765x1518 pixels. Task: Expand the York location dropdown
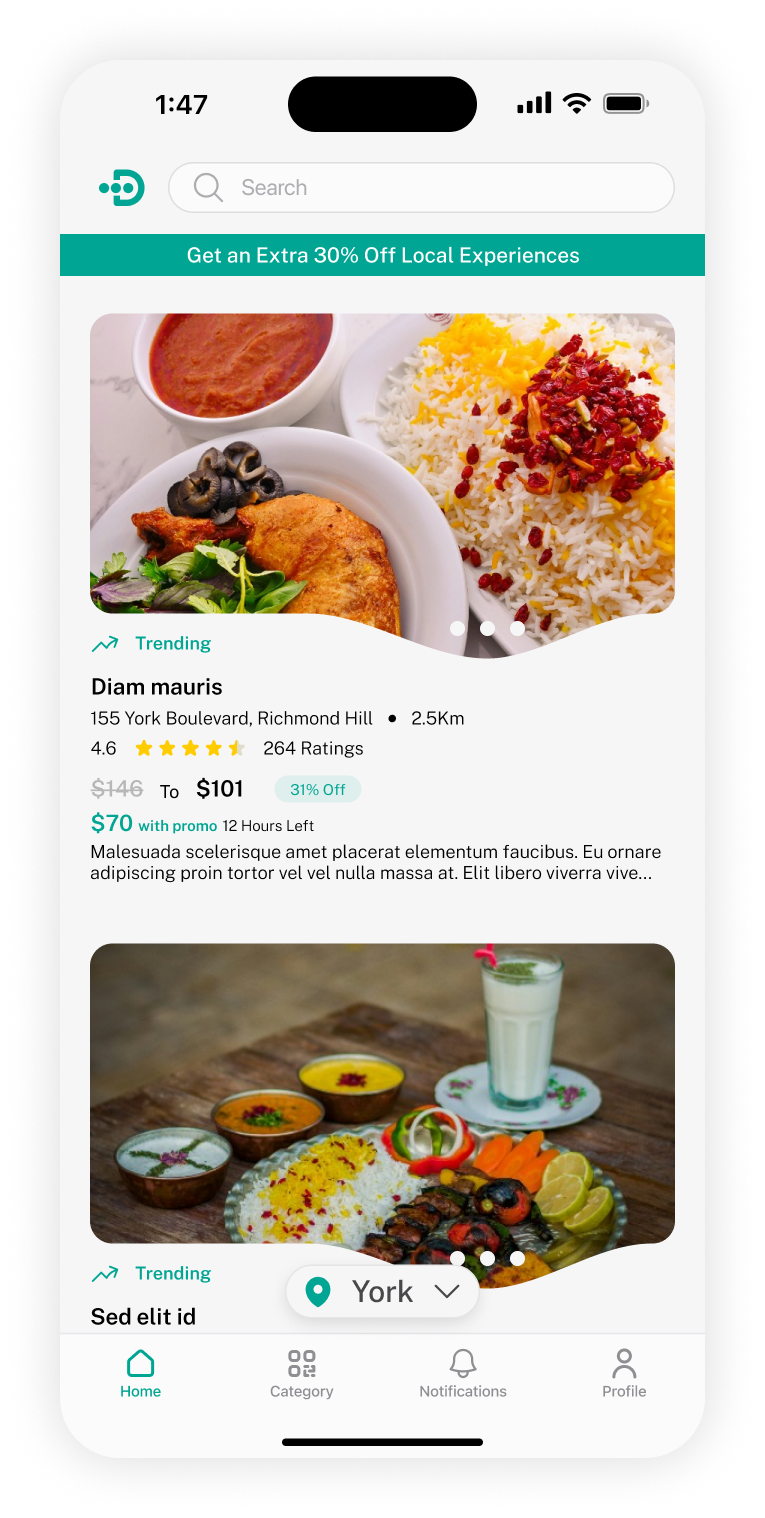(x=382, y=1292)
